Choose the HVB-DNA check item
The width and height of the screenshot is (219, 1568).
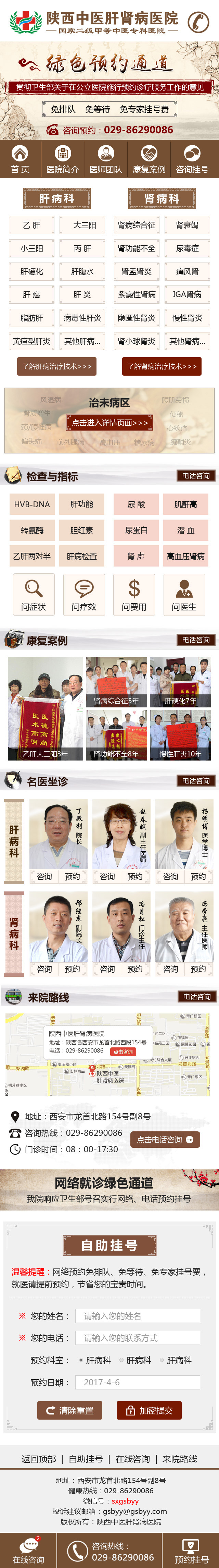[x=31, y=504]
